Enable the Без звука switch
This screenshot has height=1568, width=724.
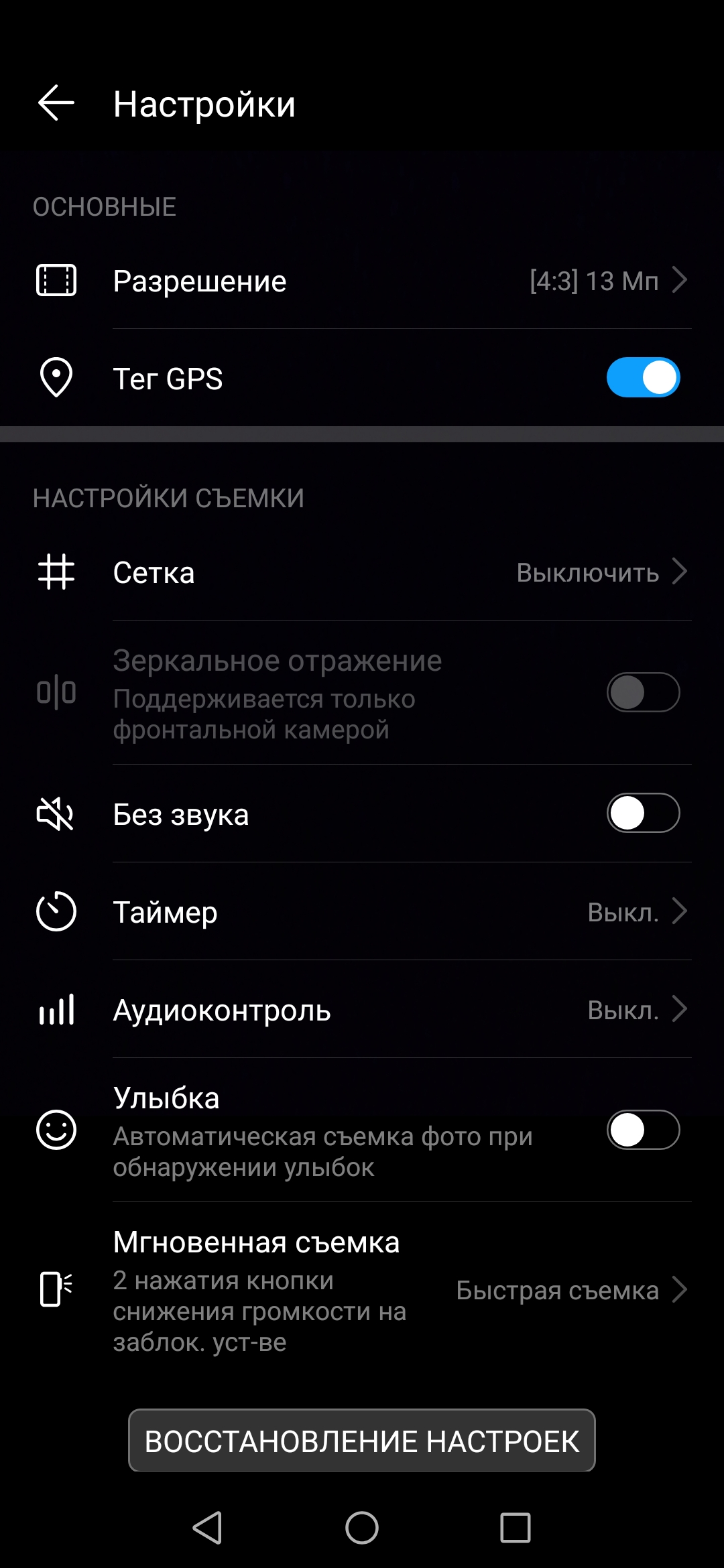click(643, 813)
